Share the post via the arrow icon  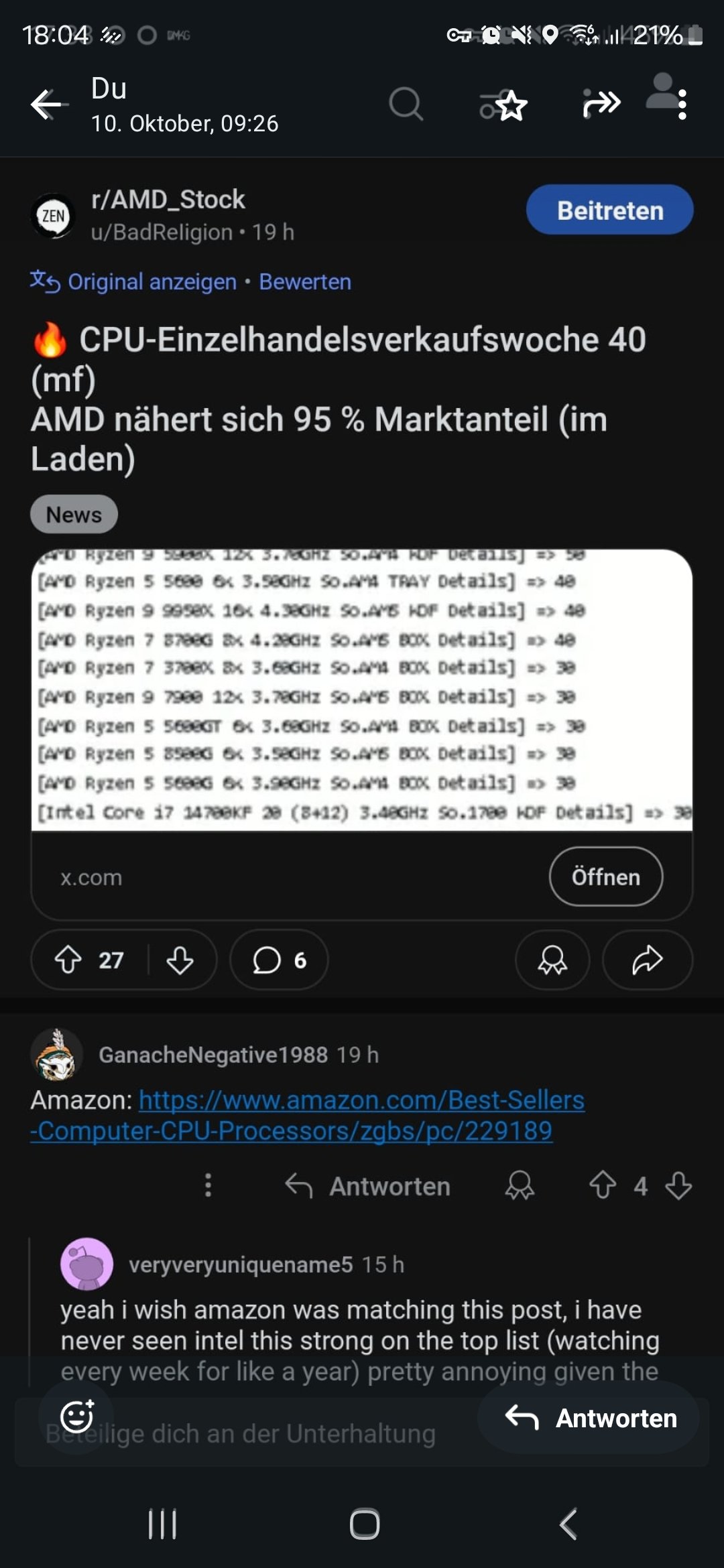pos(647,960)
